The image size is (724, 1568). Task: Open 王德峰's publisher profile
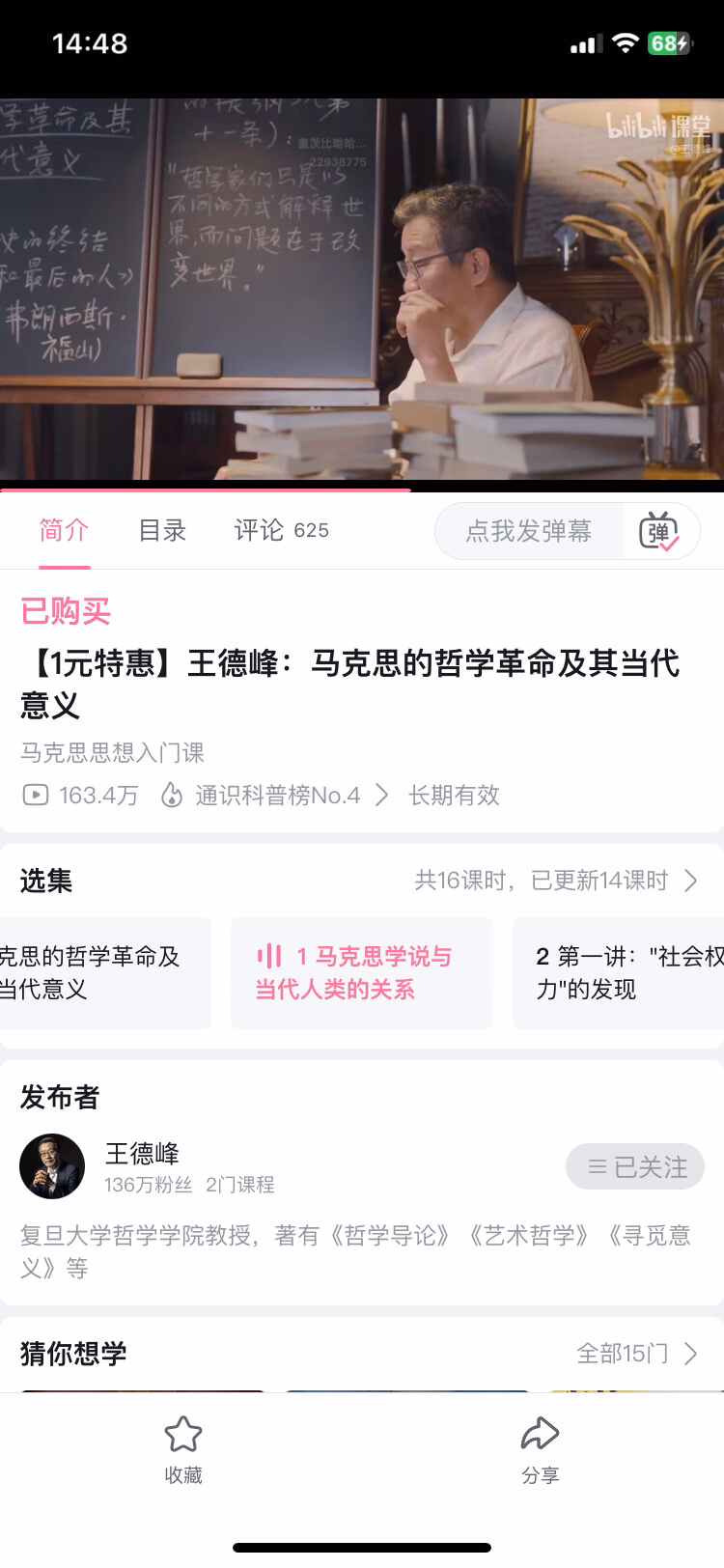point(143,1166)
